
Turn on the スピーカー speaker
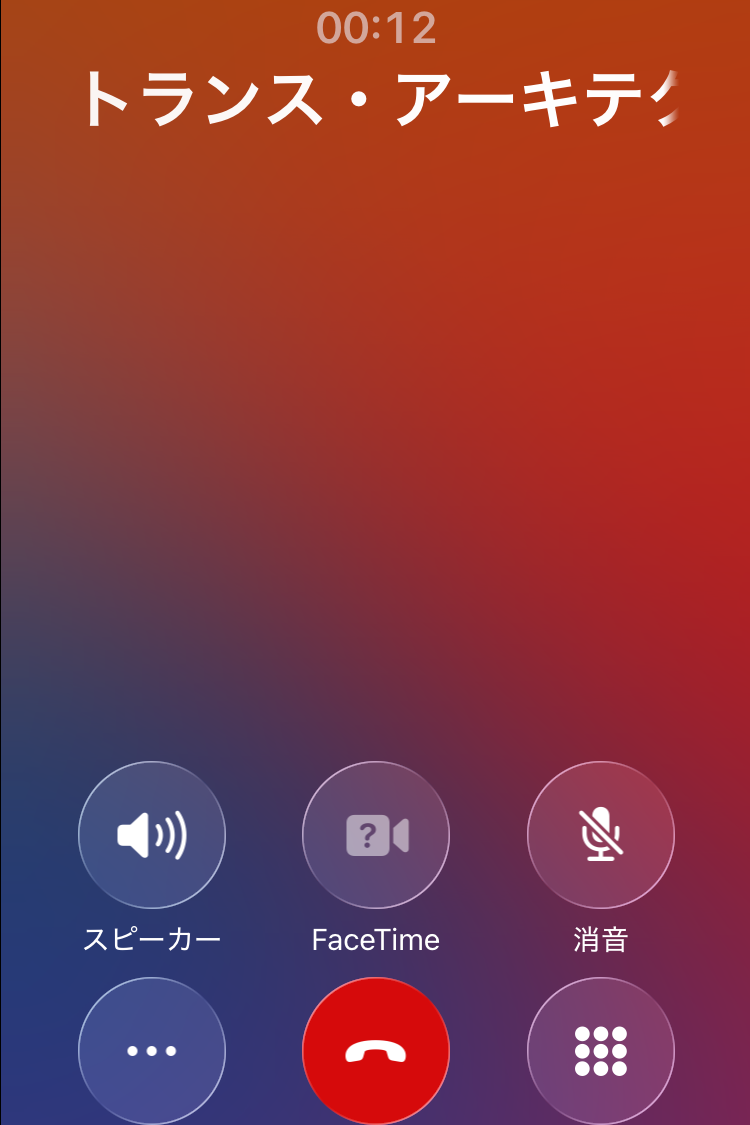point(152,835)
